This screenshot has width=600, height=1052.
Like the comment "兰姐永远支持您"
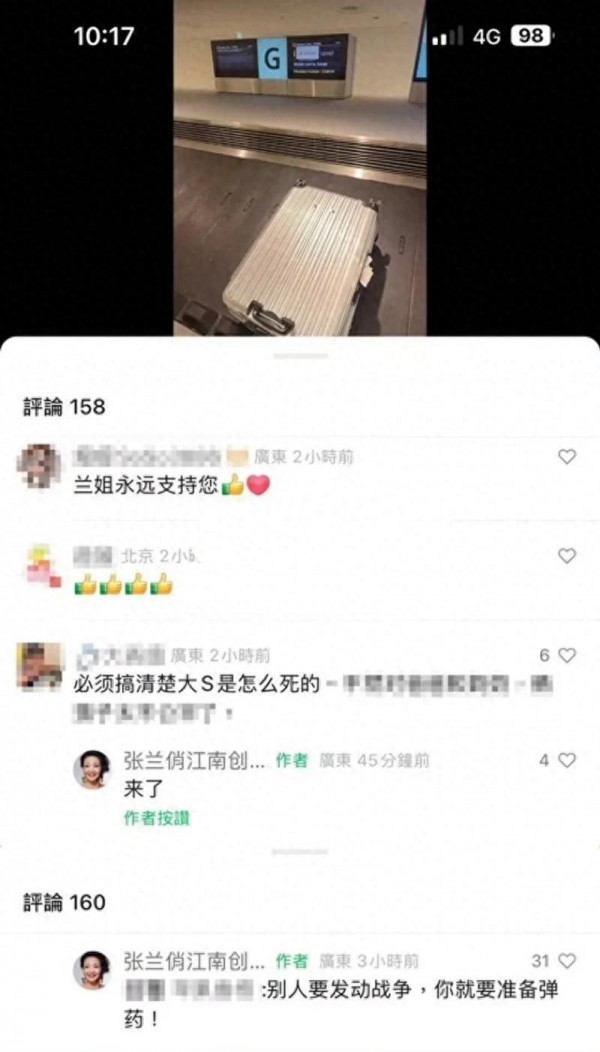click(567, 457)
